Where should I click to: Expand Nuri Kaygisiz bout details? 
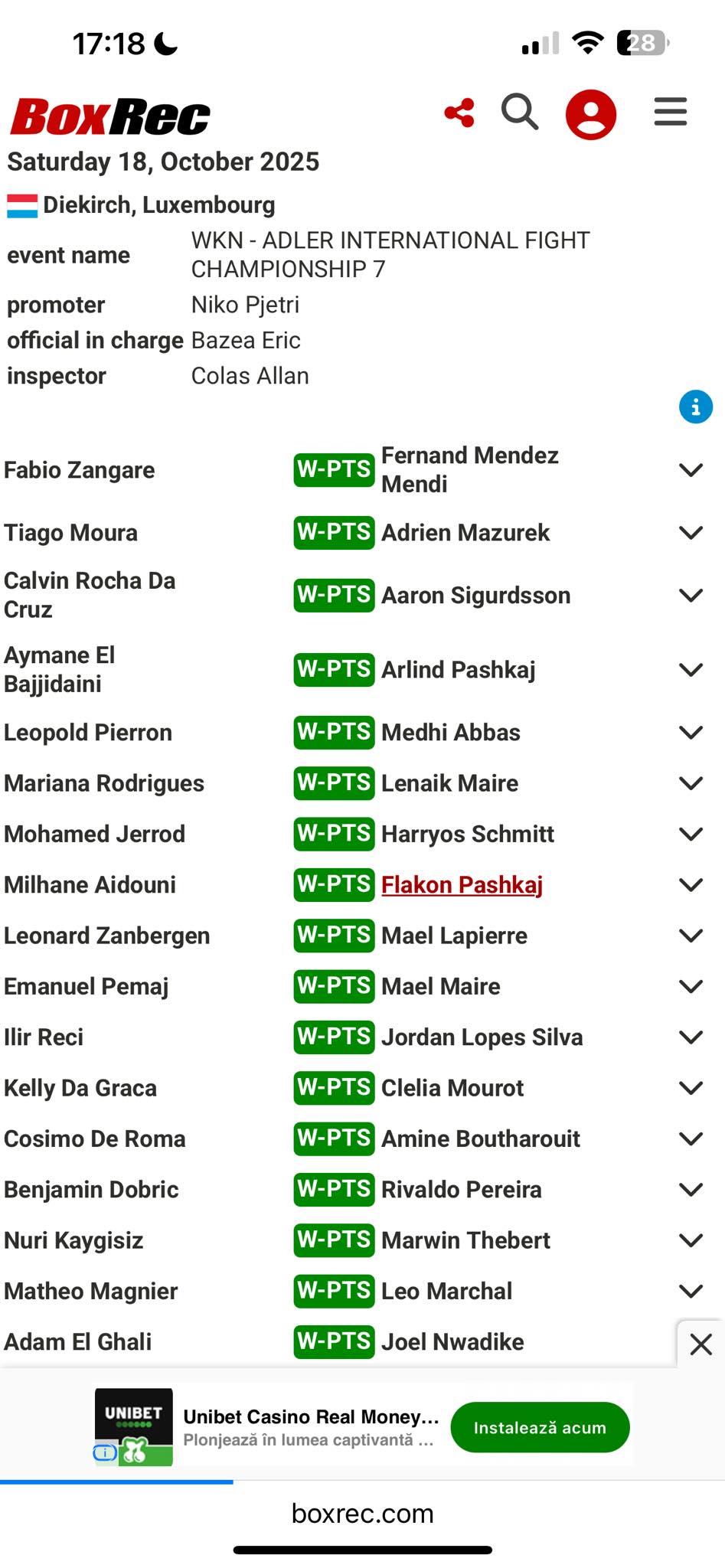pos(691,1240)
